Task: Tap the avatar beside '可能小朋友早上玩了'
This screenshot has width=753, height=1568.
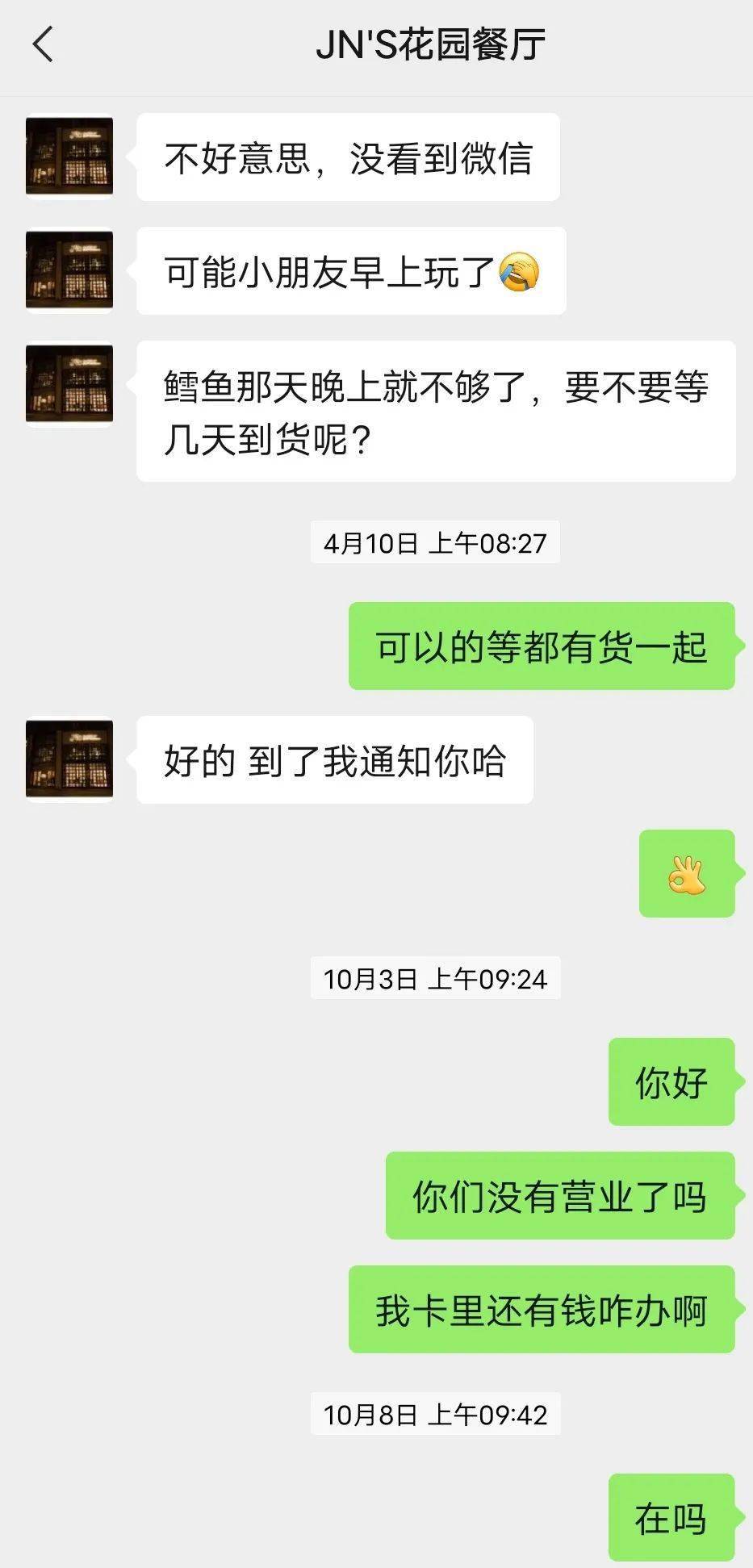Action: 69,270
